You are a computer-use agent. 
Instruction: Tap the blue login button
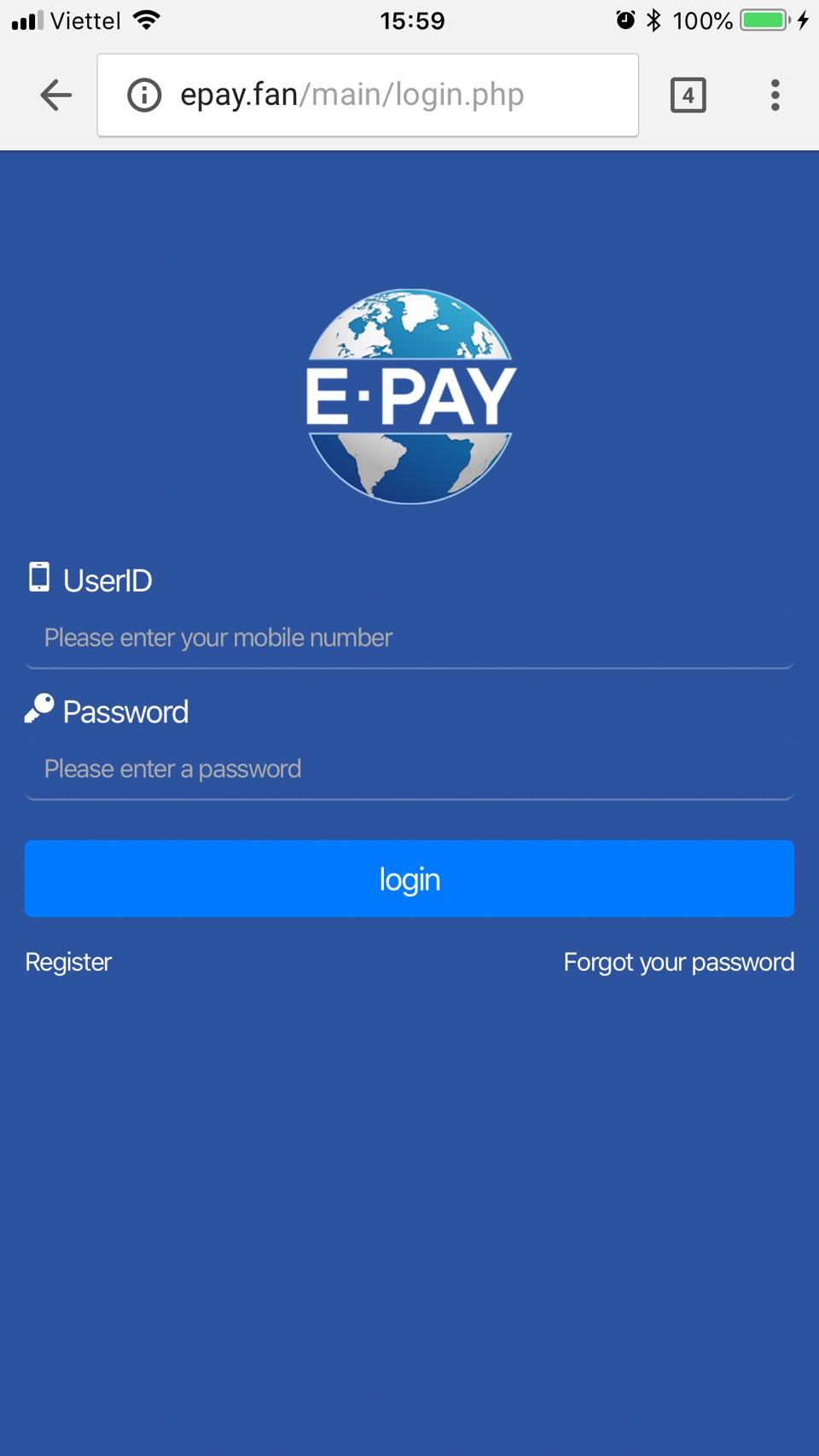pos(409,879)
